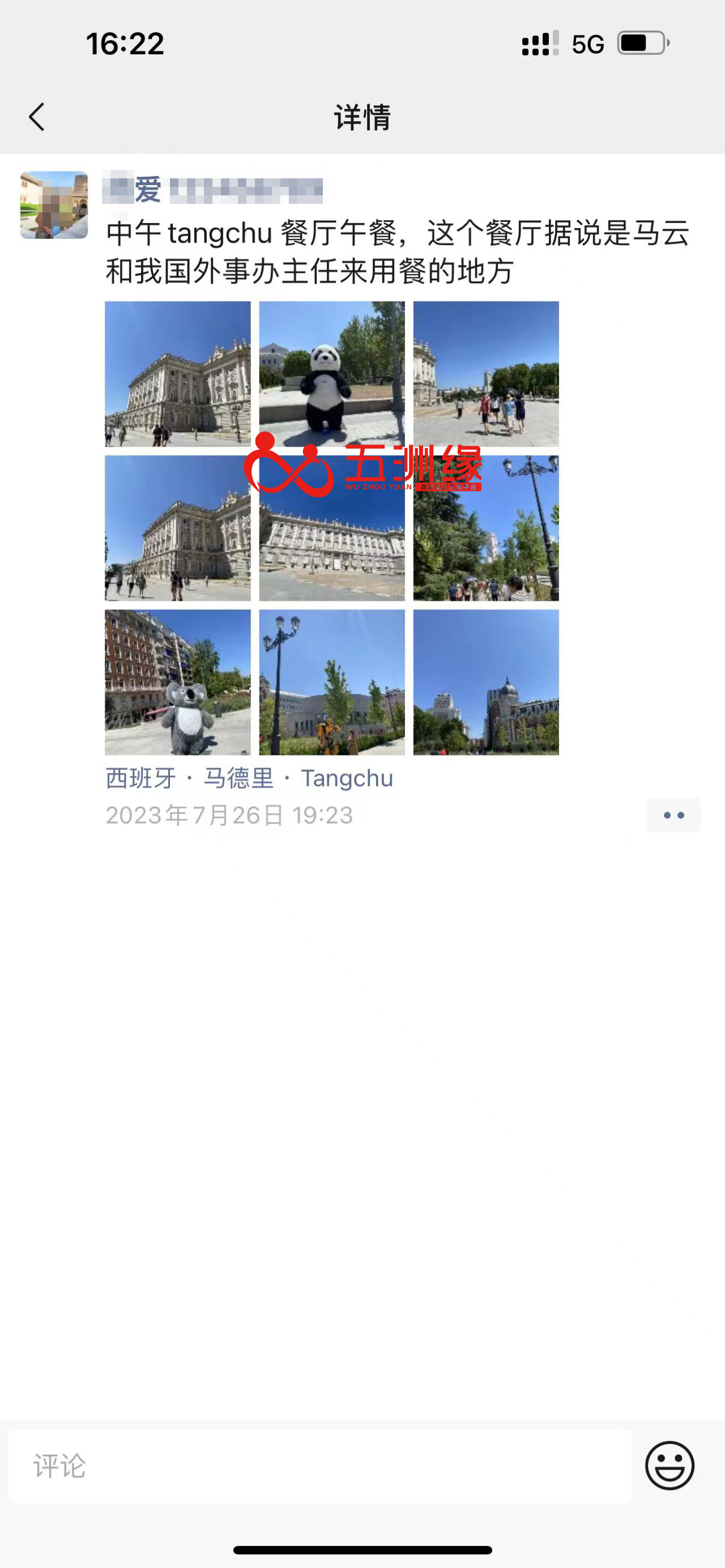Open the poster's profile avatar
This screenshot has height=1568, width=725.
click(x=54, y=205)
